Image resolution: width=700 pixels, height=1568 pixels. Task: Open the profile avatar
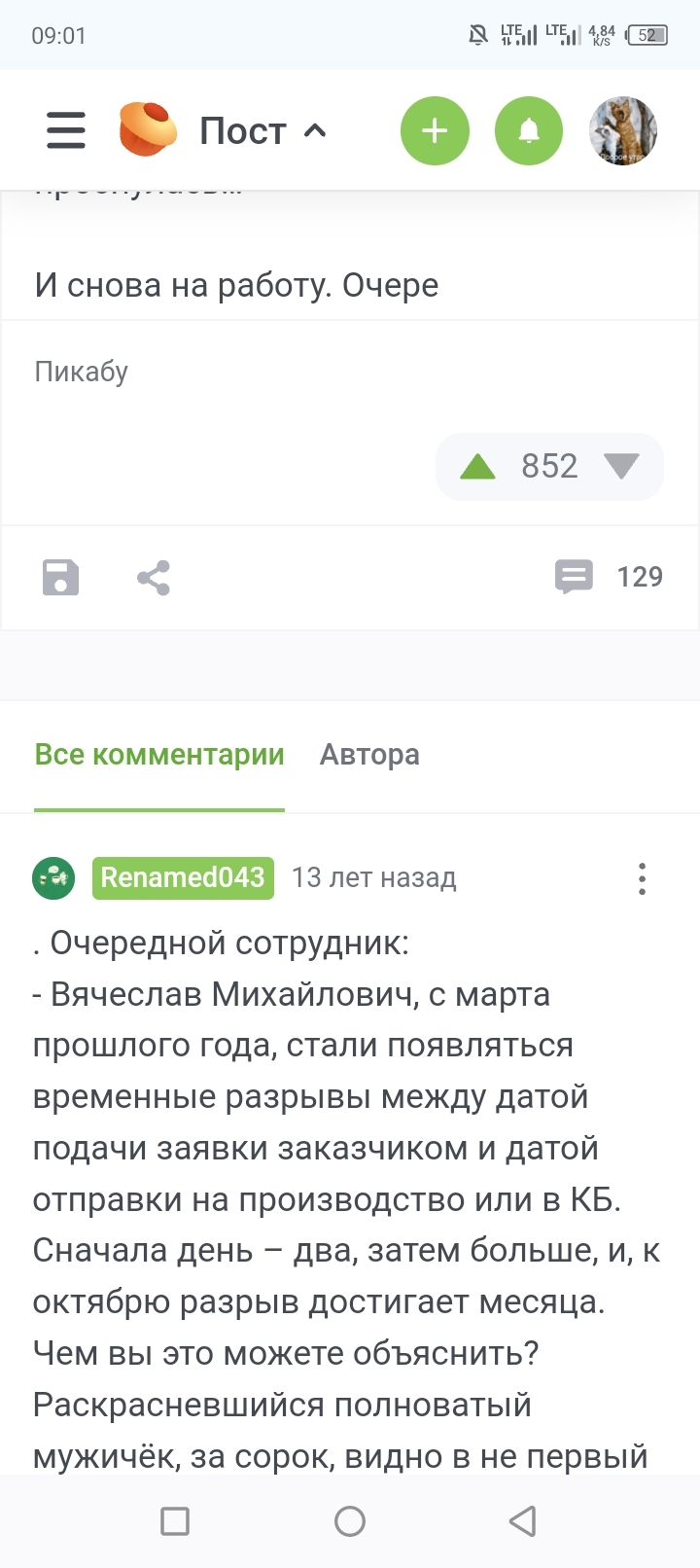coord(623,130)
